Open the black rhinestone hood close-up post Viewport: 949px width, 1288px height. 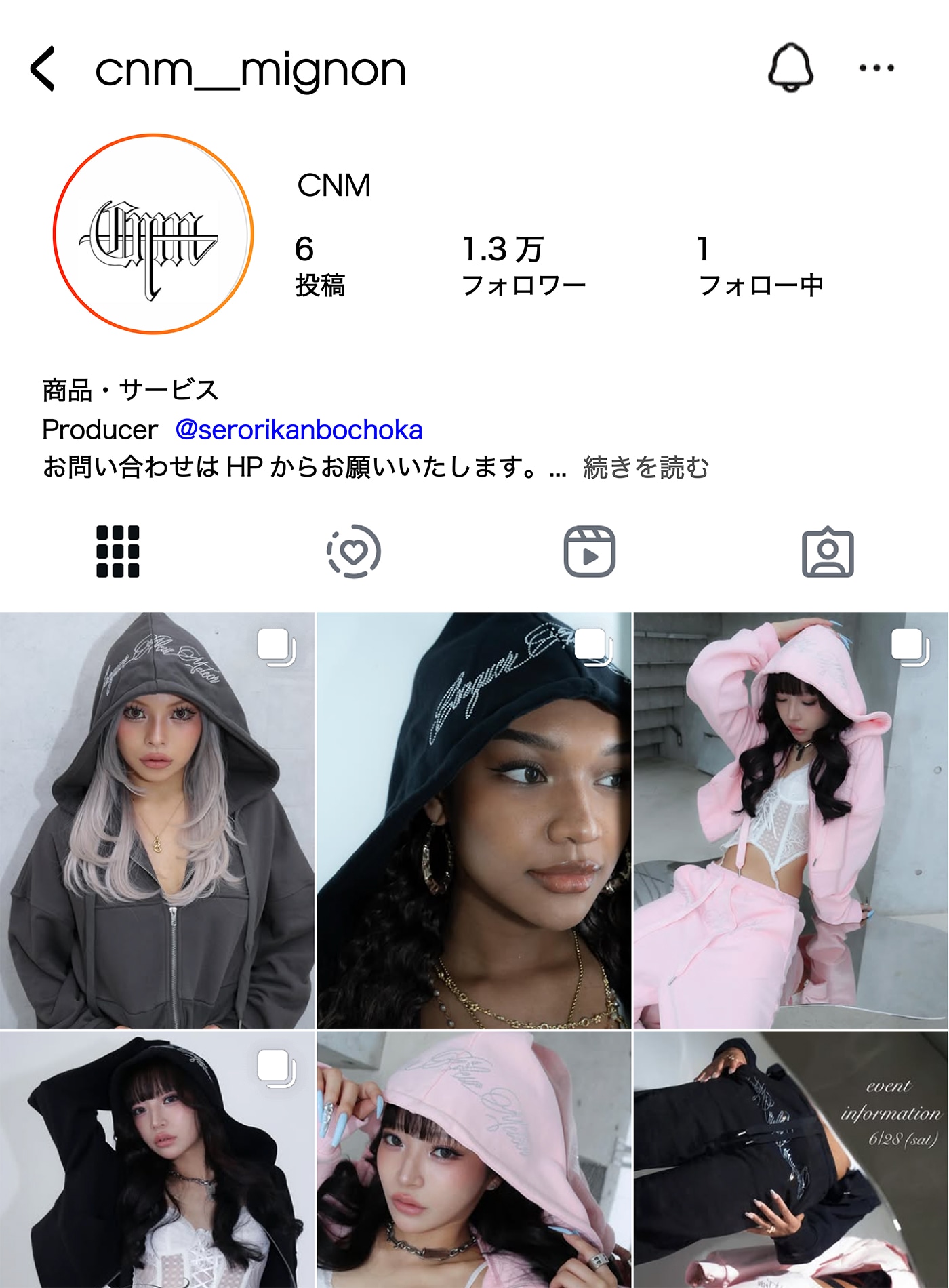(x=474, y=820)
